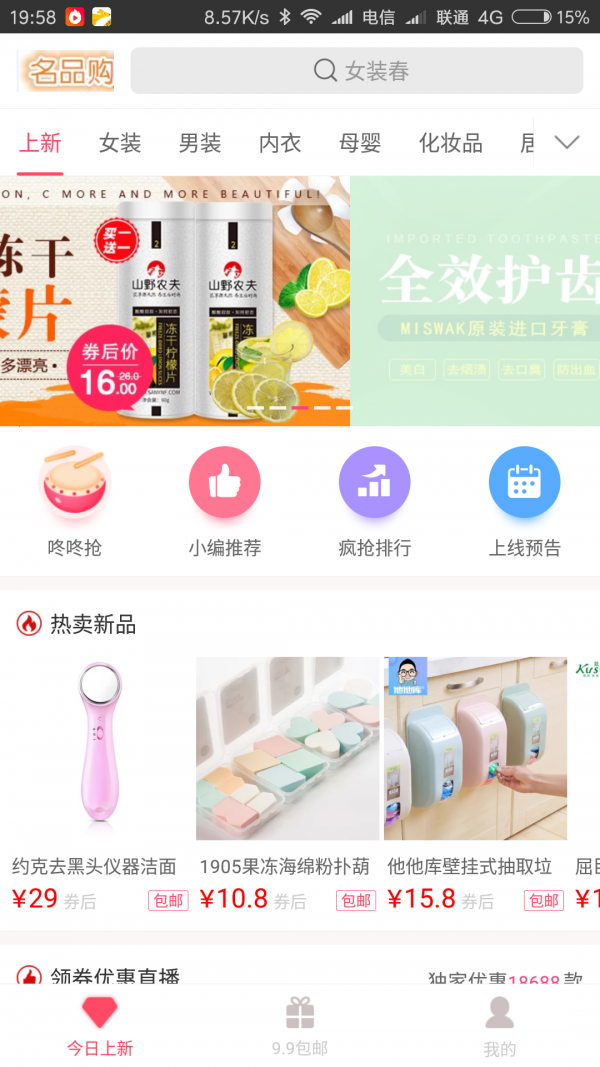View the 1905果冻海绵粉扑 product card
Image resolution: width=600 pixels, height=1067 pixels.
pos(288,785)
